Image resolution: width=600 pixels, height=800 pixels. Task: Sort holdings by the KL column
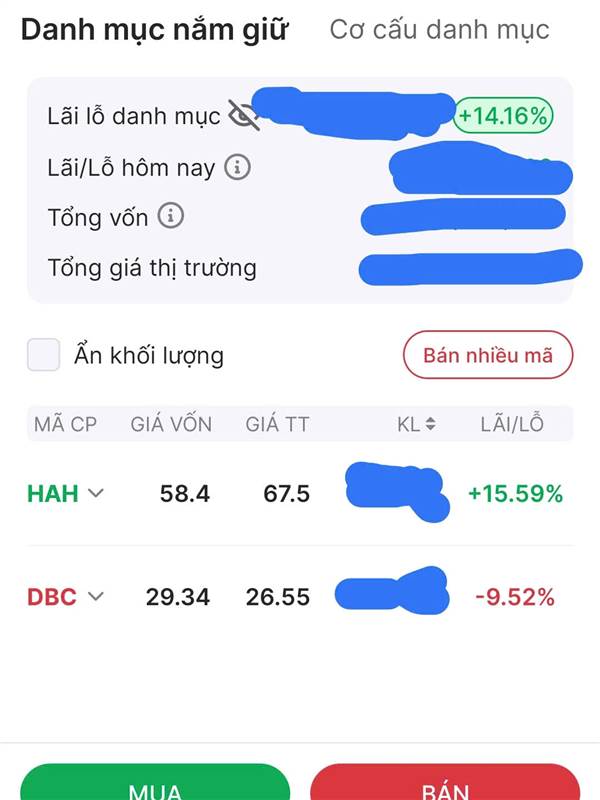(416, 424)
